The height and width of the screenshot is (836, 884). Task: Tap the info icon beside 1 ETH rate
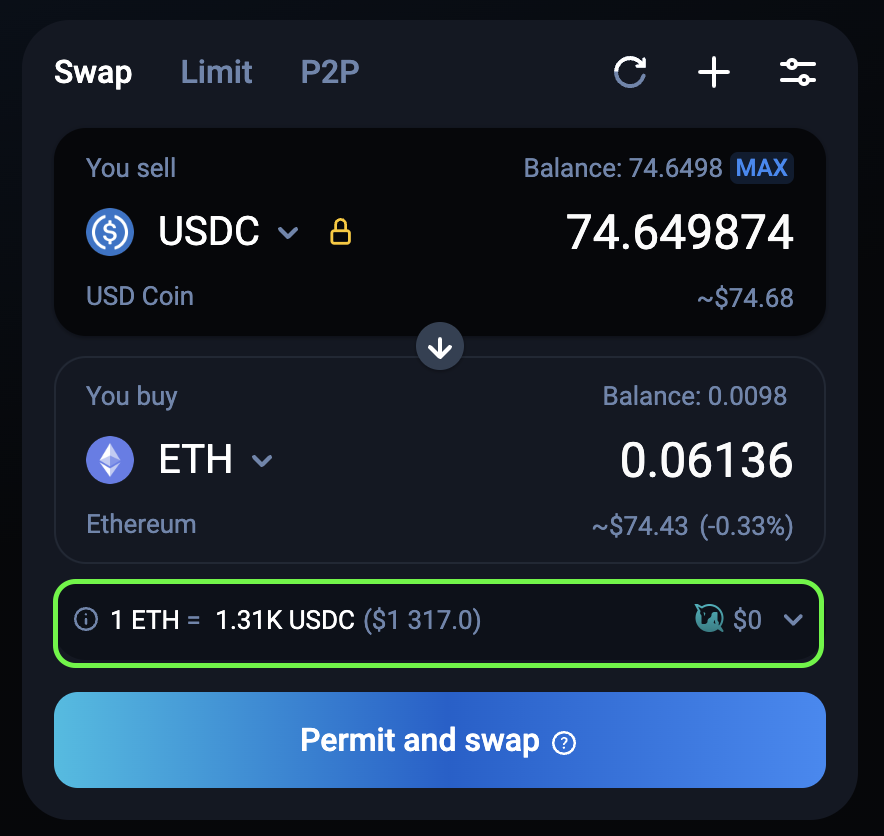[x=87, y=620]
